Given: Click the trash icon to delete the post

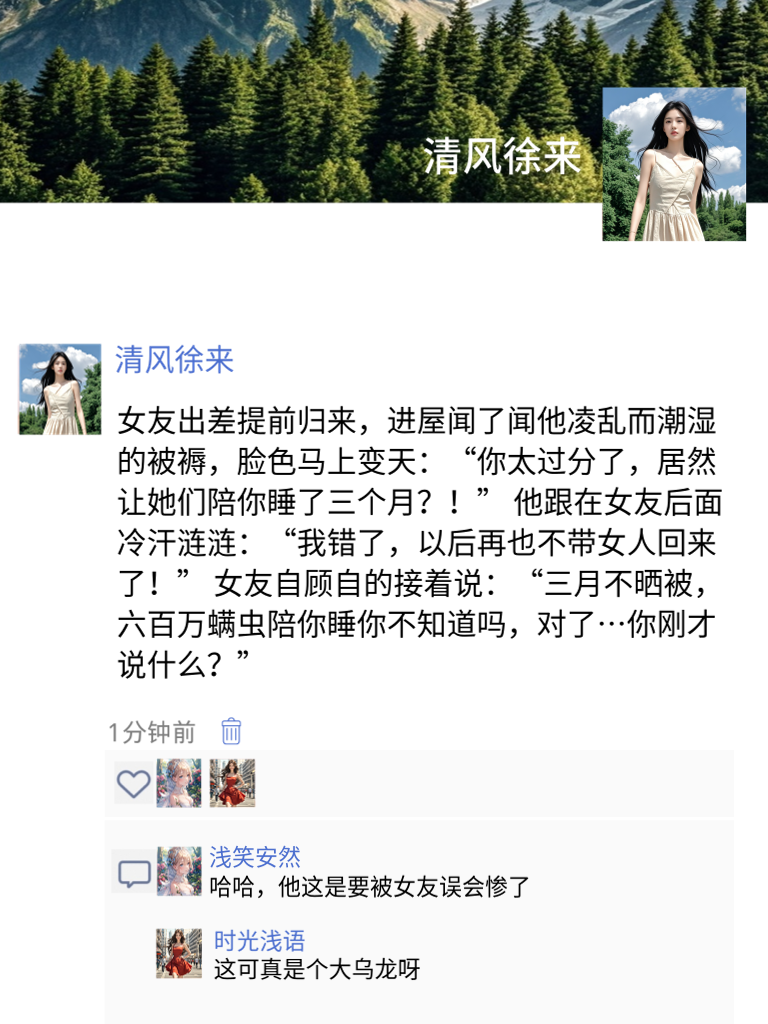Looking at the screenshot, I should click(x=230, y=733).
